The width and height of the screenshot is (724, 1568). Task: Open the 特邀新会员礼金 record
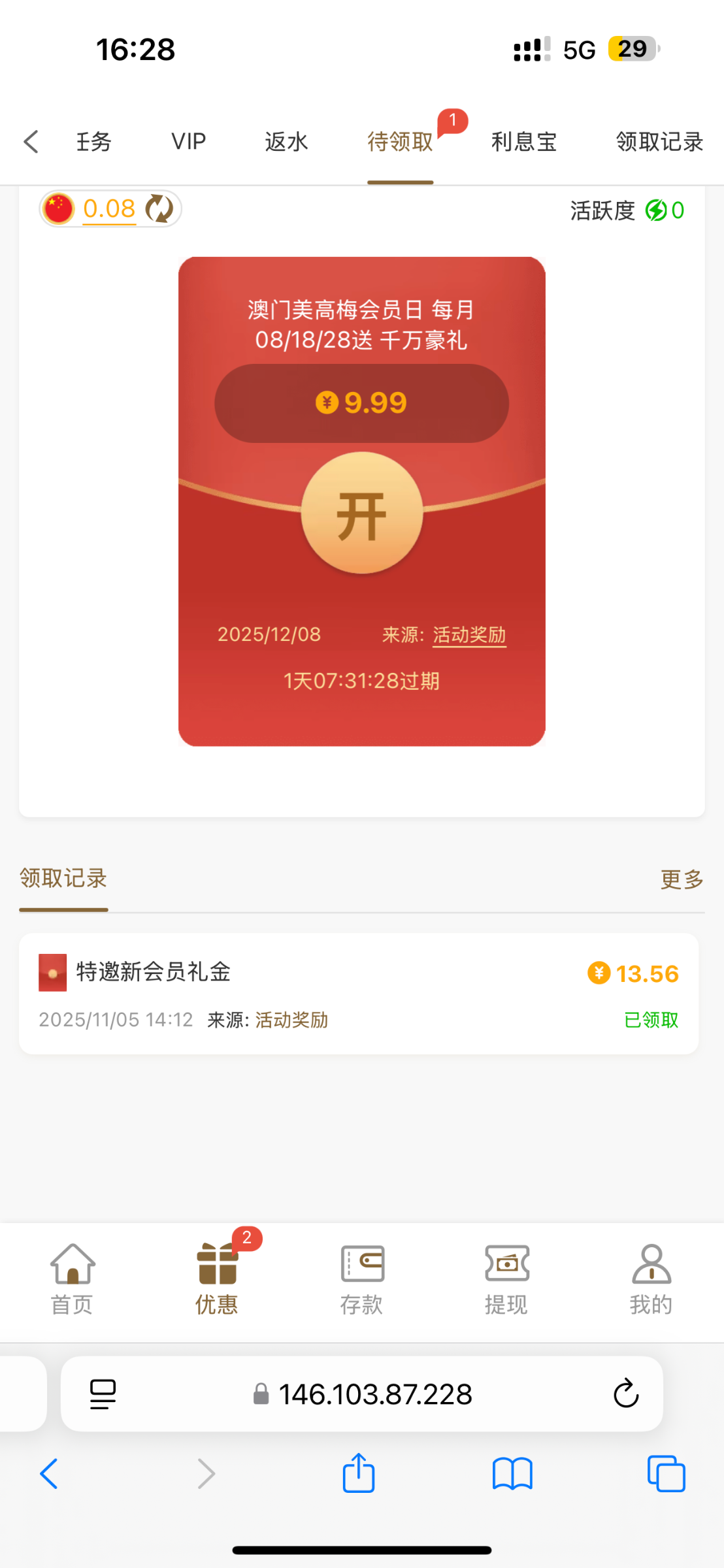[358, 993]
